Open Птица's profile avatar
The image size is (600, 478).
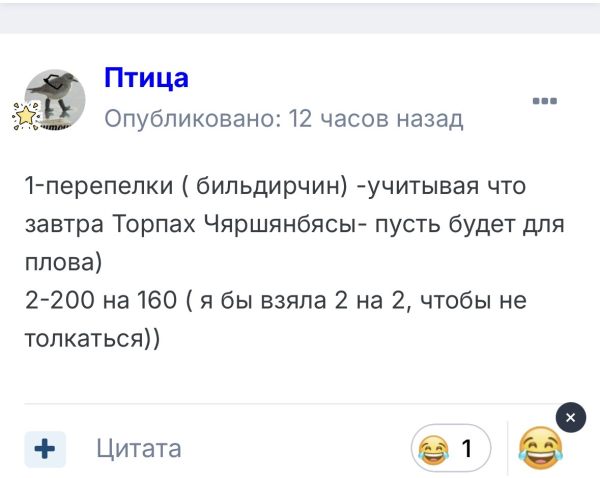(x=54, y=101)
